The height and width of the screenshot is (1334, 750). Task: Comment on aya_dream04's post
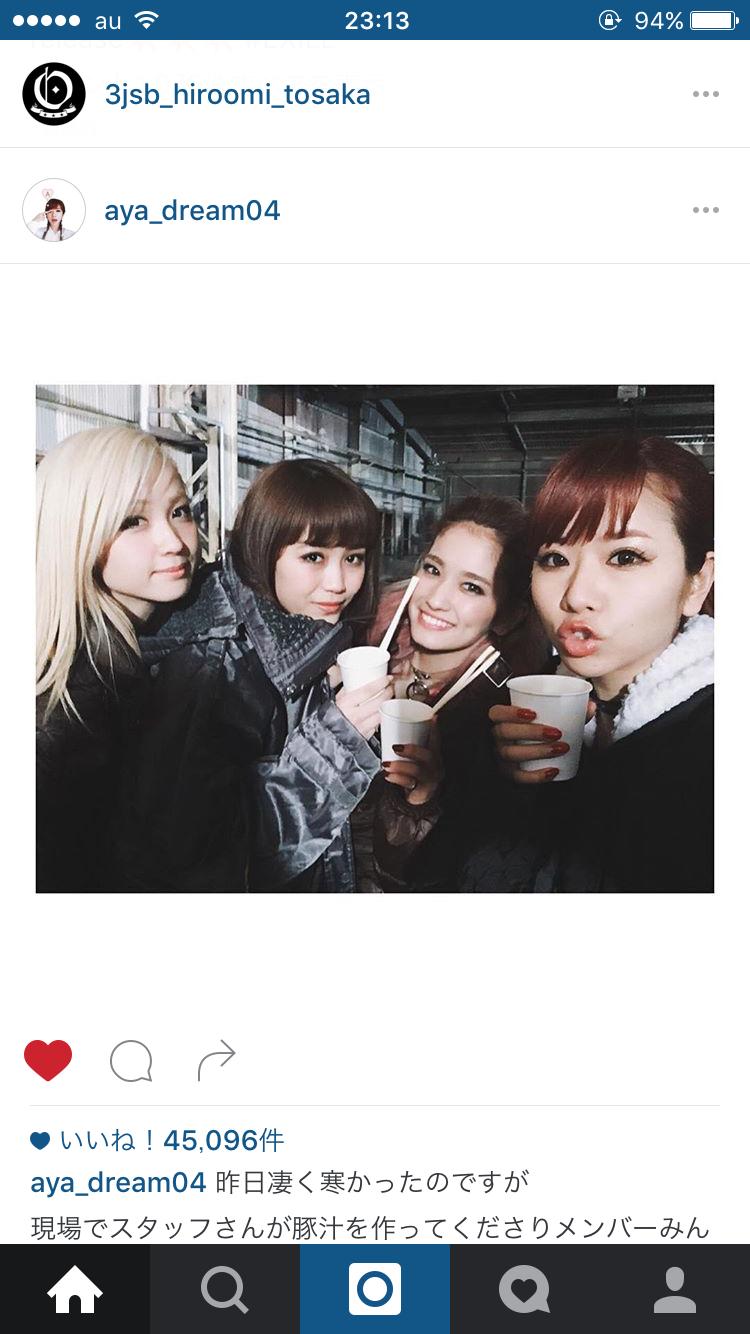[x=131, y=1061]
